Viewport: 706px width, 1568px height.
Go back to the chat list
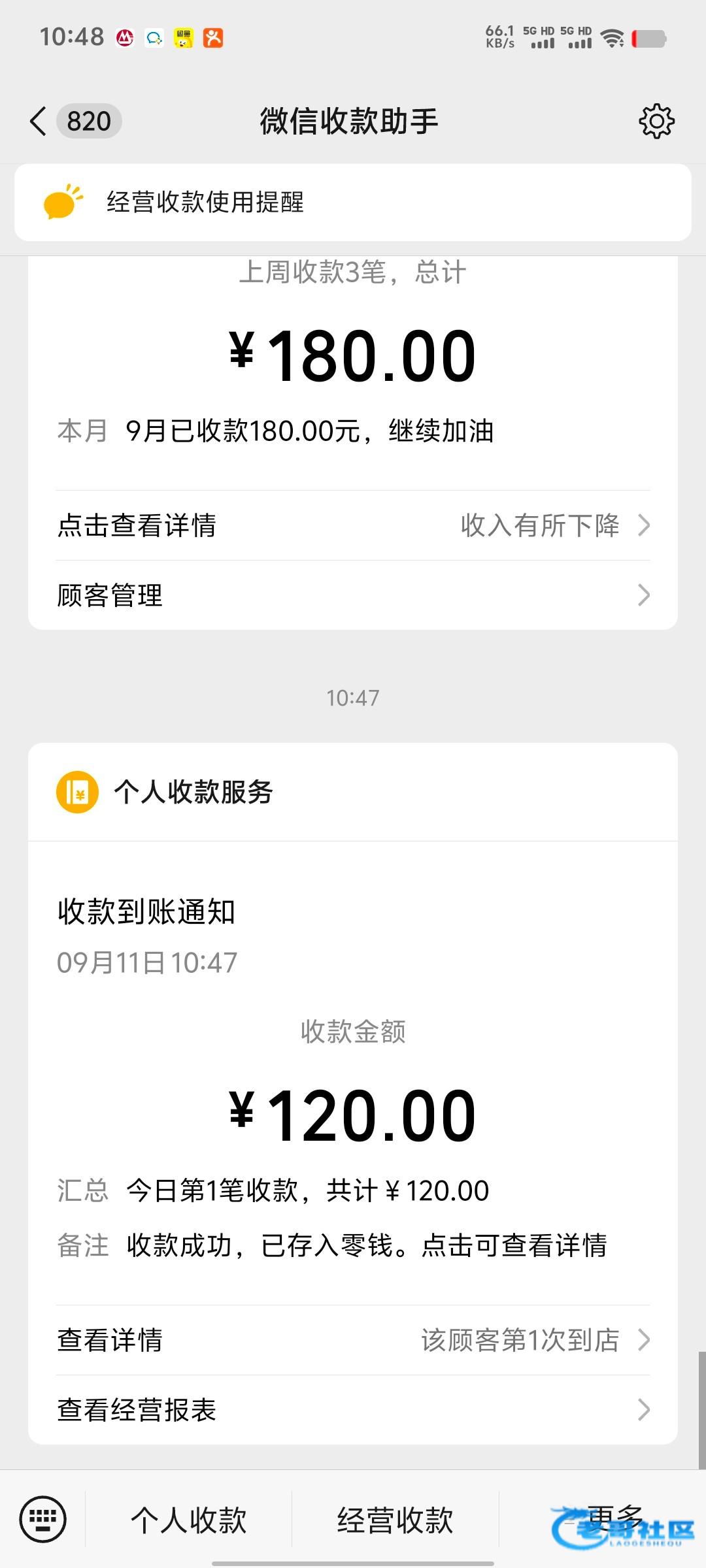coord(39,122)
